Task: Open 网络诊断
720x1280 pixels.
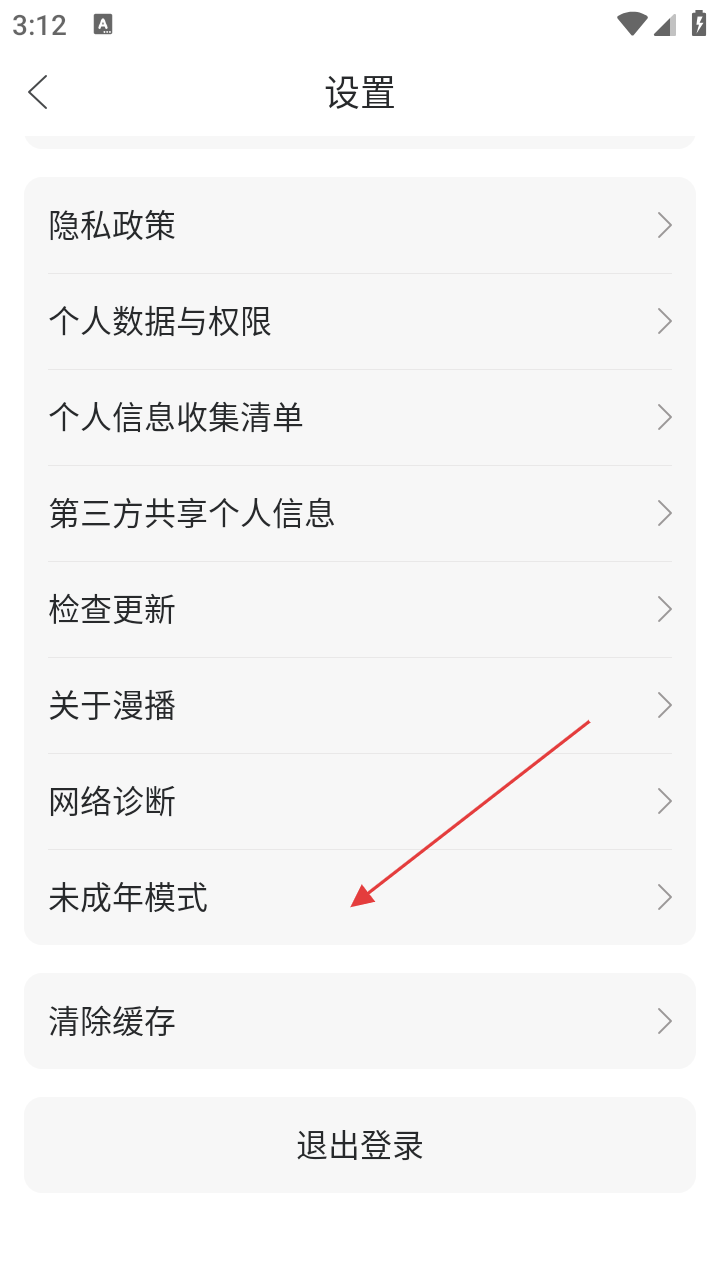Action: pyautogui.click(x=359, y=802)
